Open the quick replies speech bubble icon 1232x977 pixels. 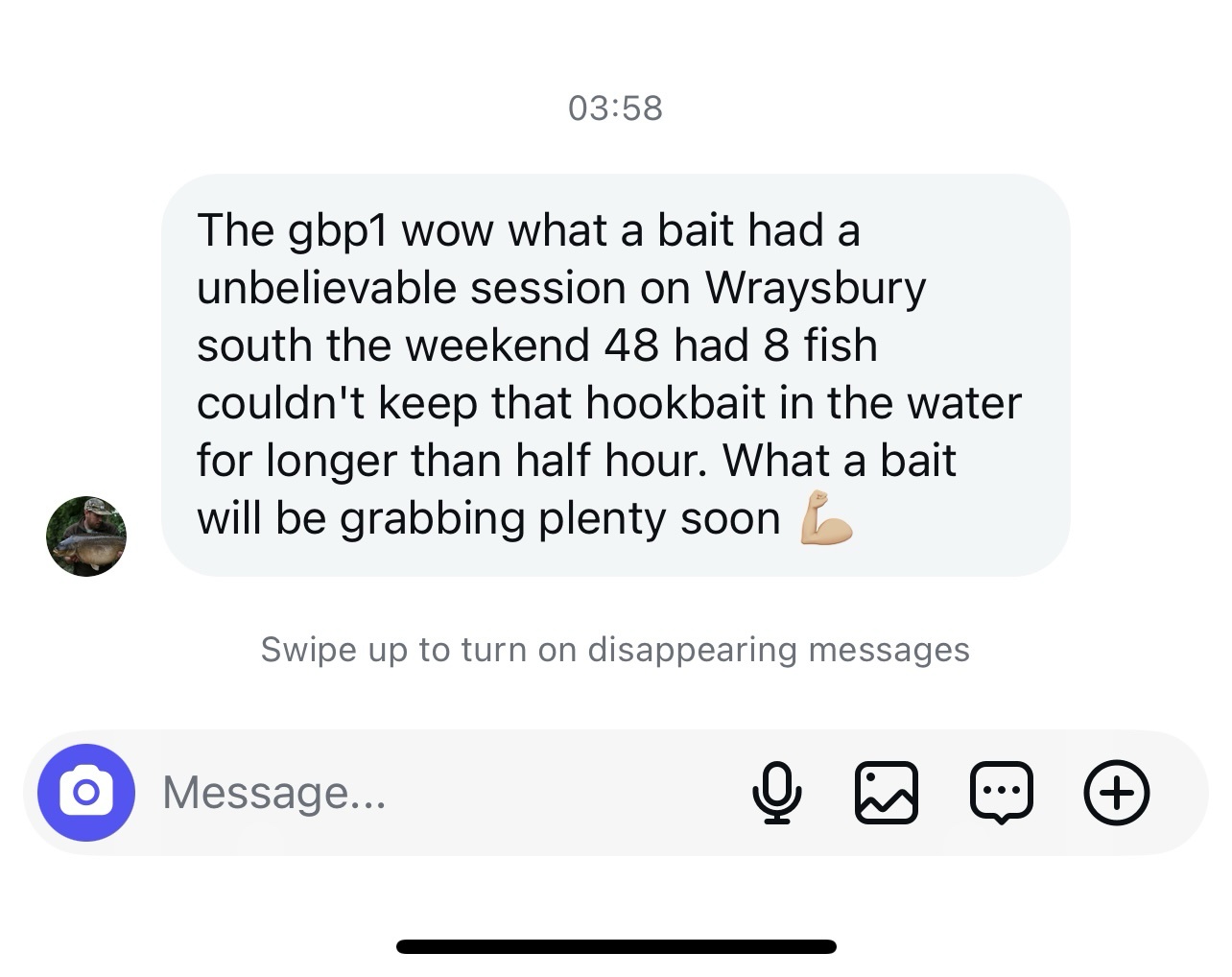click(1001, 793)
